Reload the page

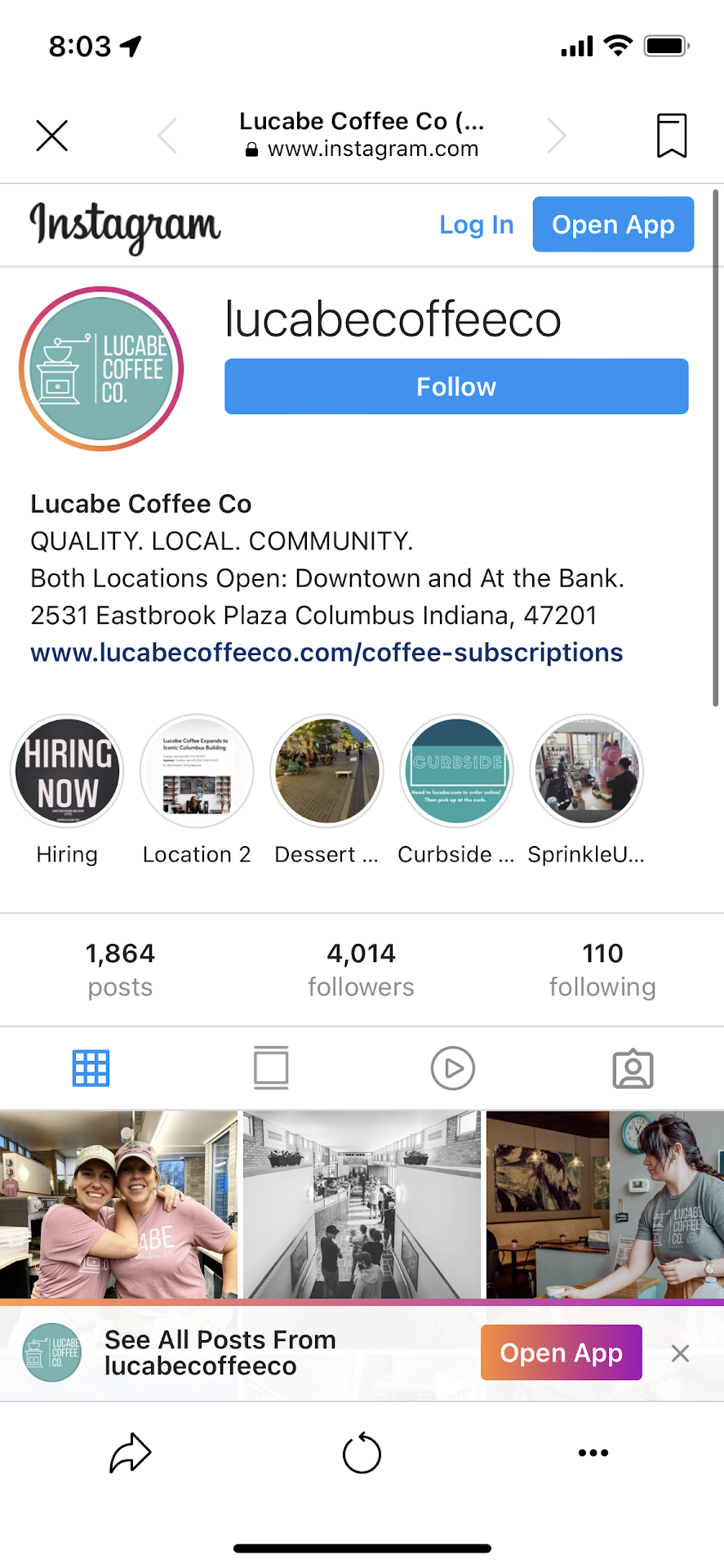(x=362, y=1454)
